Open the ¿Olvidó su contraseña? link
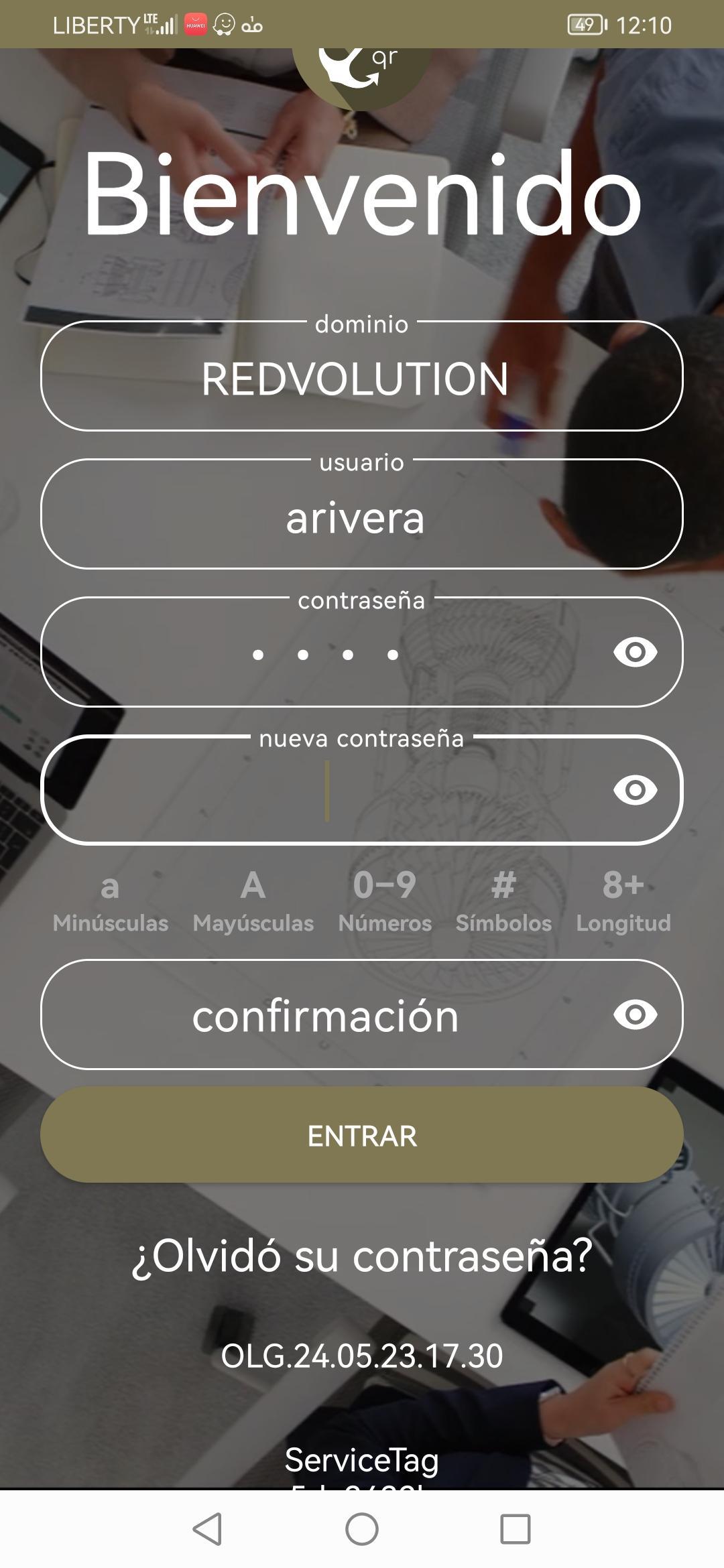This screenshot has width=724, height=1568. pos(362,1256)
